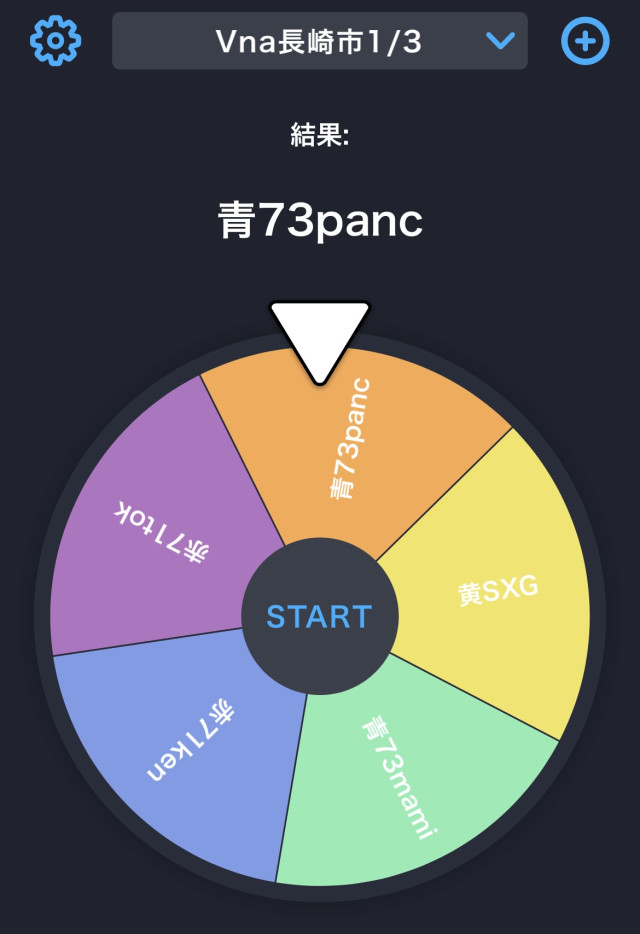Image resolution: width=640 pixels, height=934 pixels.
Task: Open the settings gear icon
Action: coord(55,41)
